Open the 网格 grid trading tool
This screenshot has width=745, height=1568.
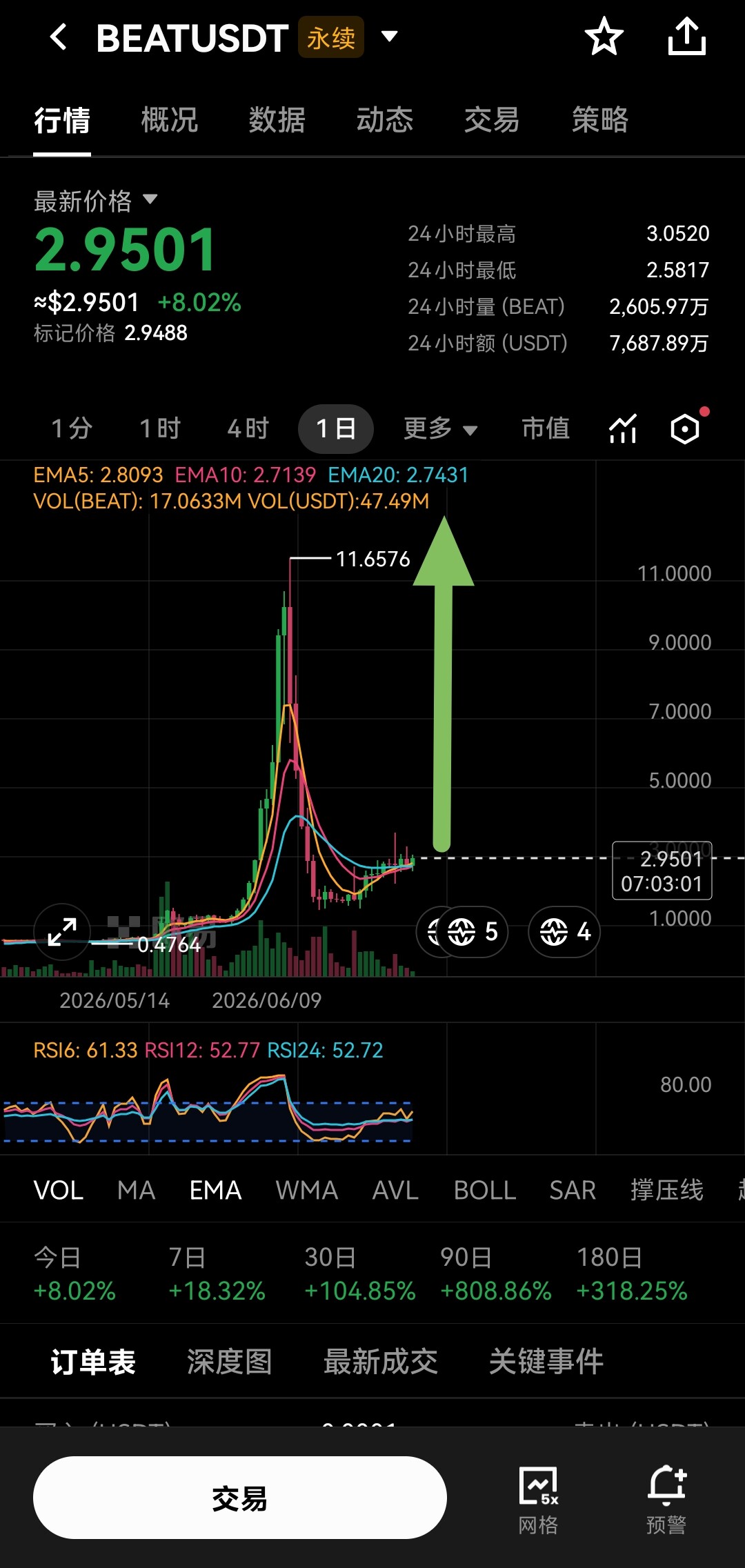click(x=539, y=1500)
